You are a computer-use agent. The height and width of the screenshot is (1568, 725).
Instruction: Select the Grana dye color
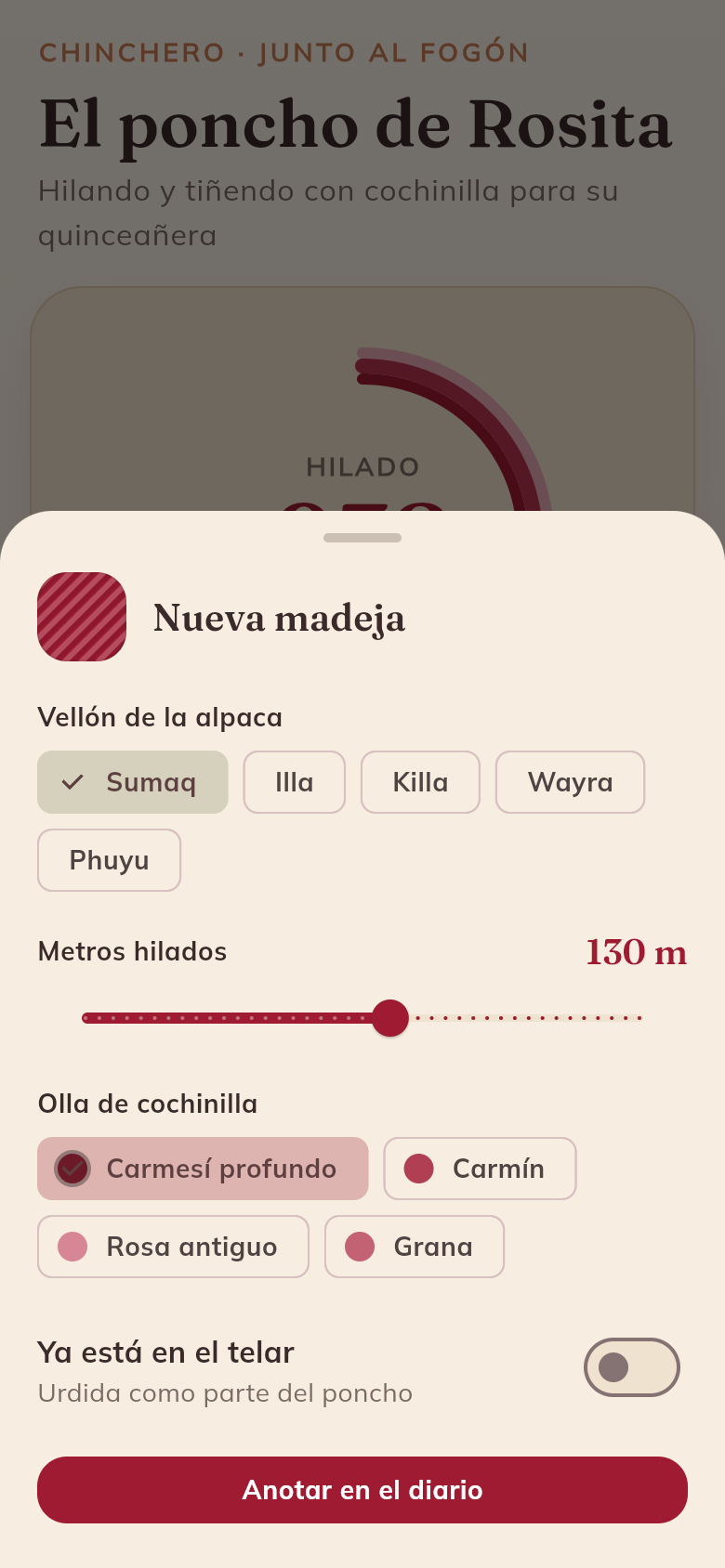pyautogui.click(x=415, y=1247)
